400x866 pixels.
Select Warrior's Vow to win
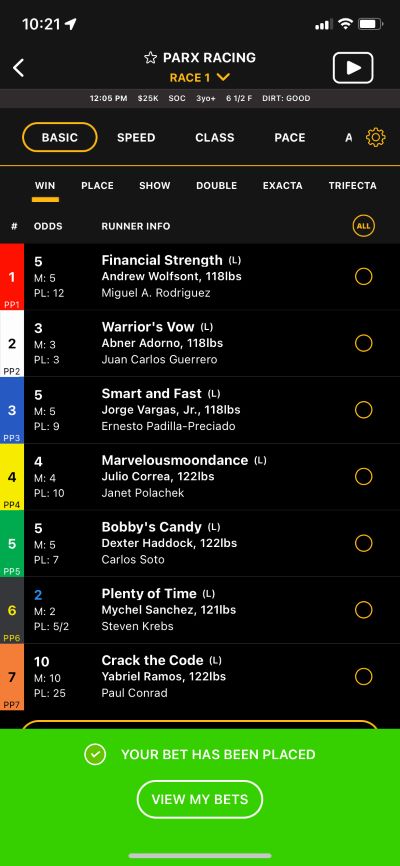click(364, 343)
